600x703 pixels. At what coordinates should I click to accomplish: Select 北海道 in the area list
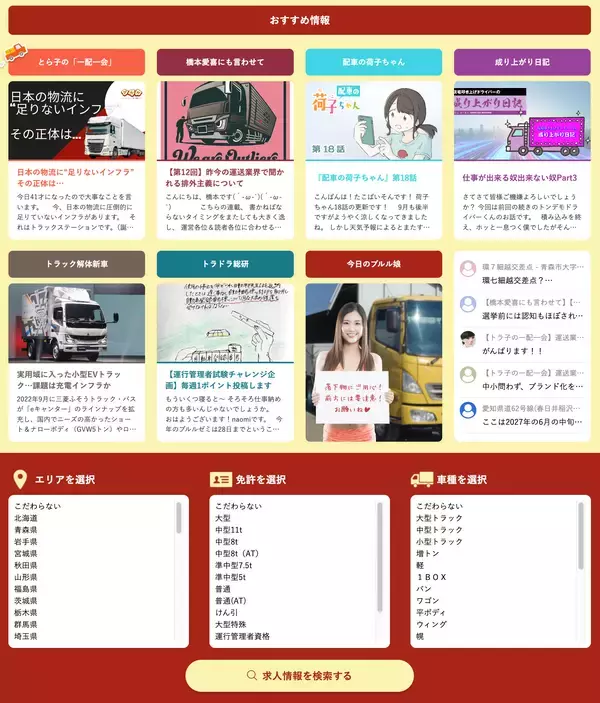tap(26, 518)
